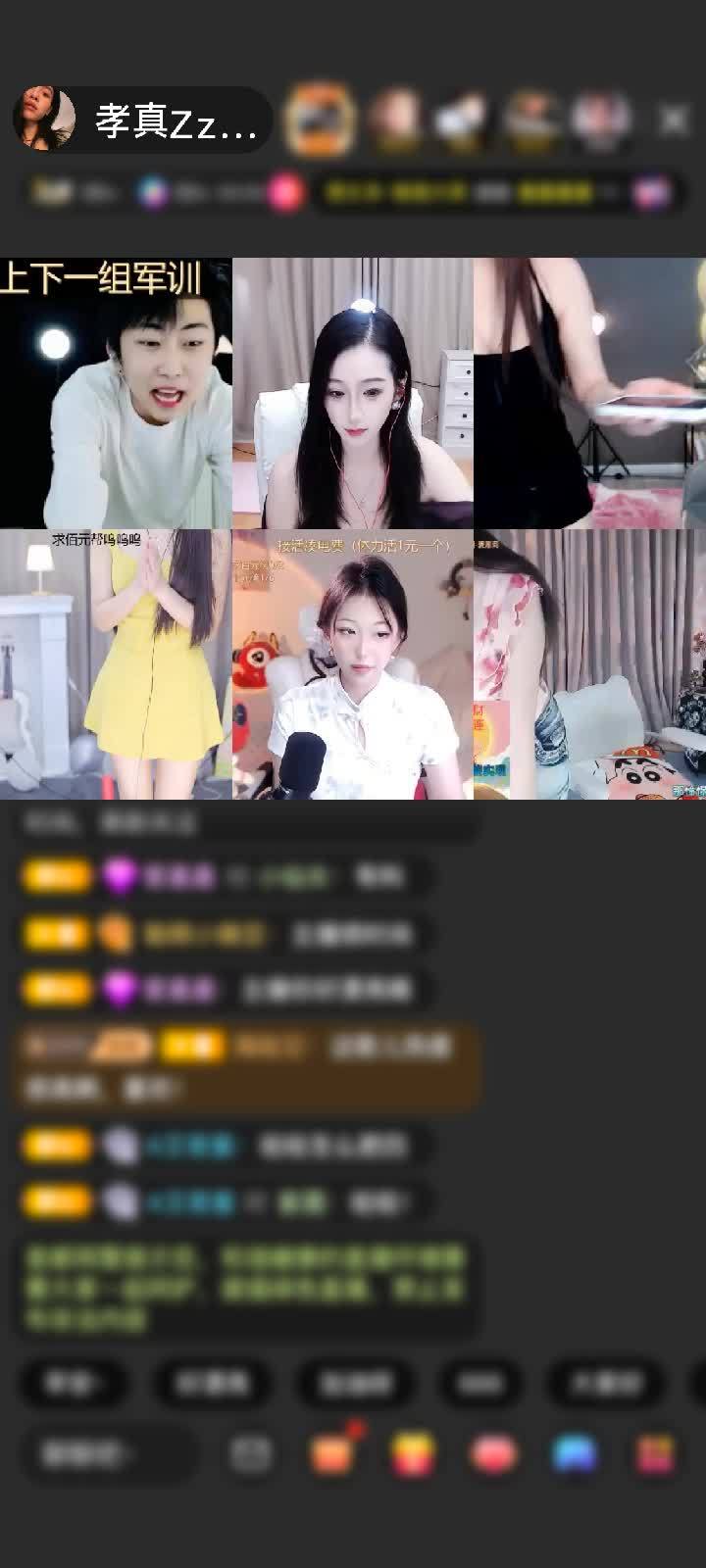706x1568 pixels.
Task: Open tile of the girl in yellow dress
Action: 116,664
